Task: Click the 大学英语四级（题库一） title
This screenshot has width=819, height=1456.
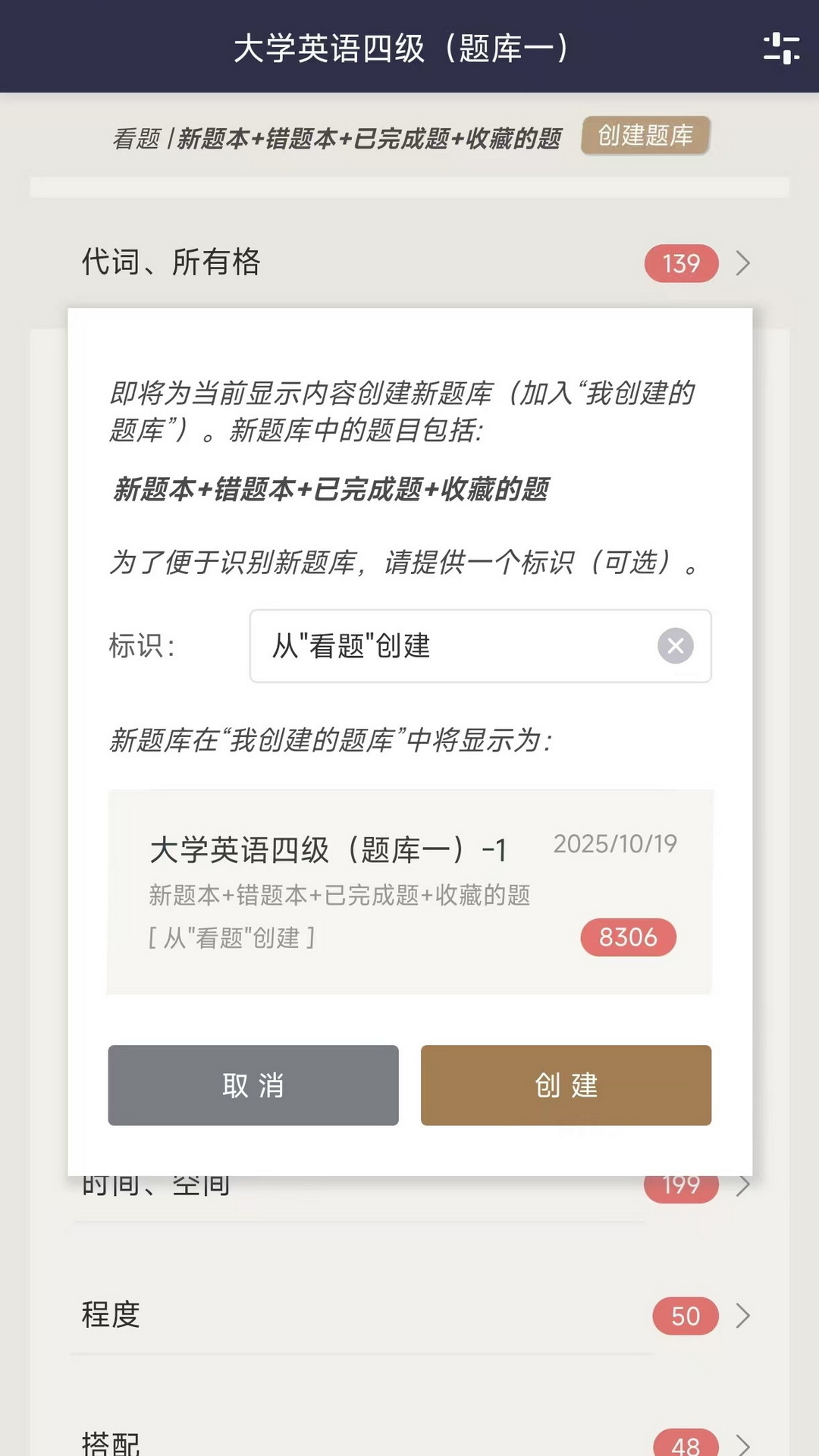Action: (402, 48)
